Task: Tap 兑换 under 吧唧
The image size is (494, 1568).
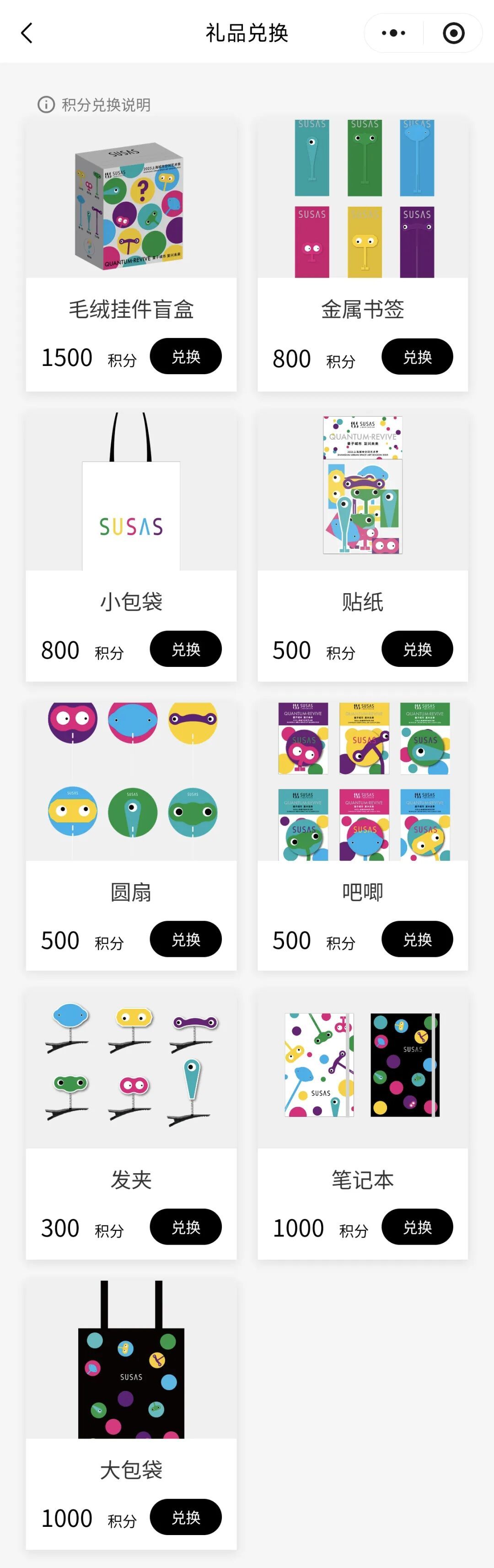Action: point(417,939)
